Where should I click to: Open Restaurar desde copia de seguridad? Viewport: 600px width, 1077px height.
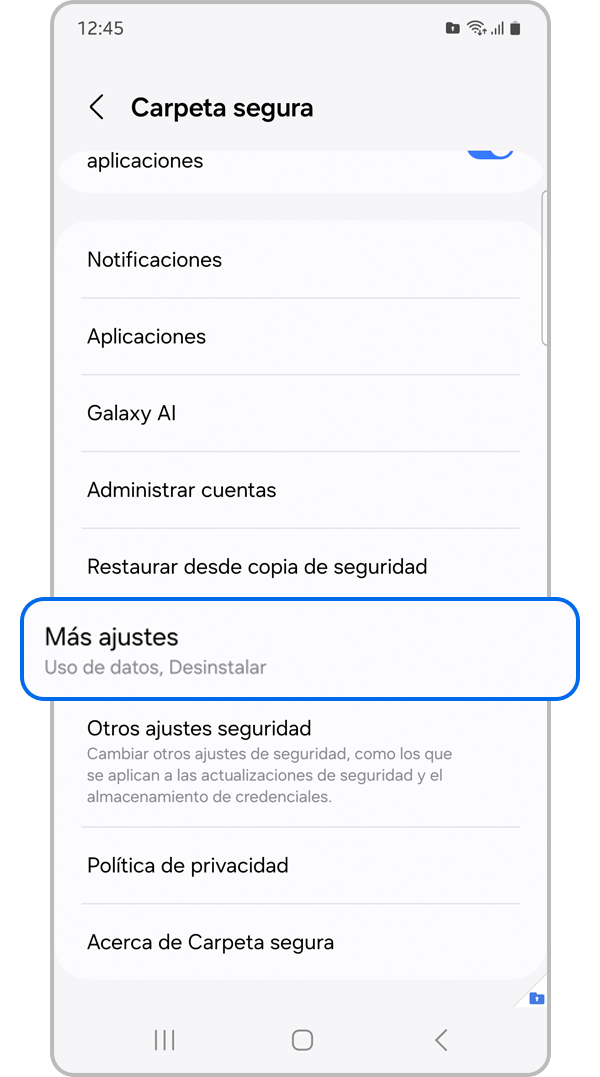[x=300, y=567]
